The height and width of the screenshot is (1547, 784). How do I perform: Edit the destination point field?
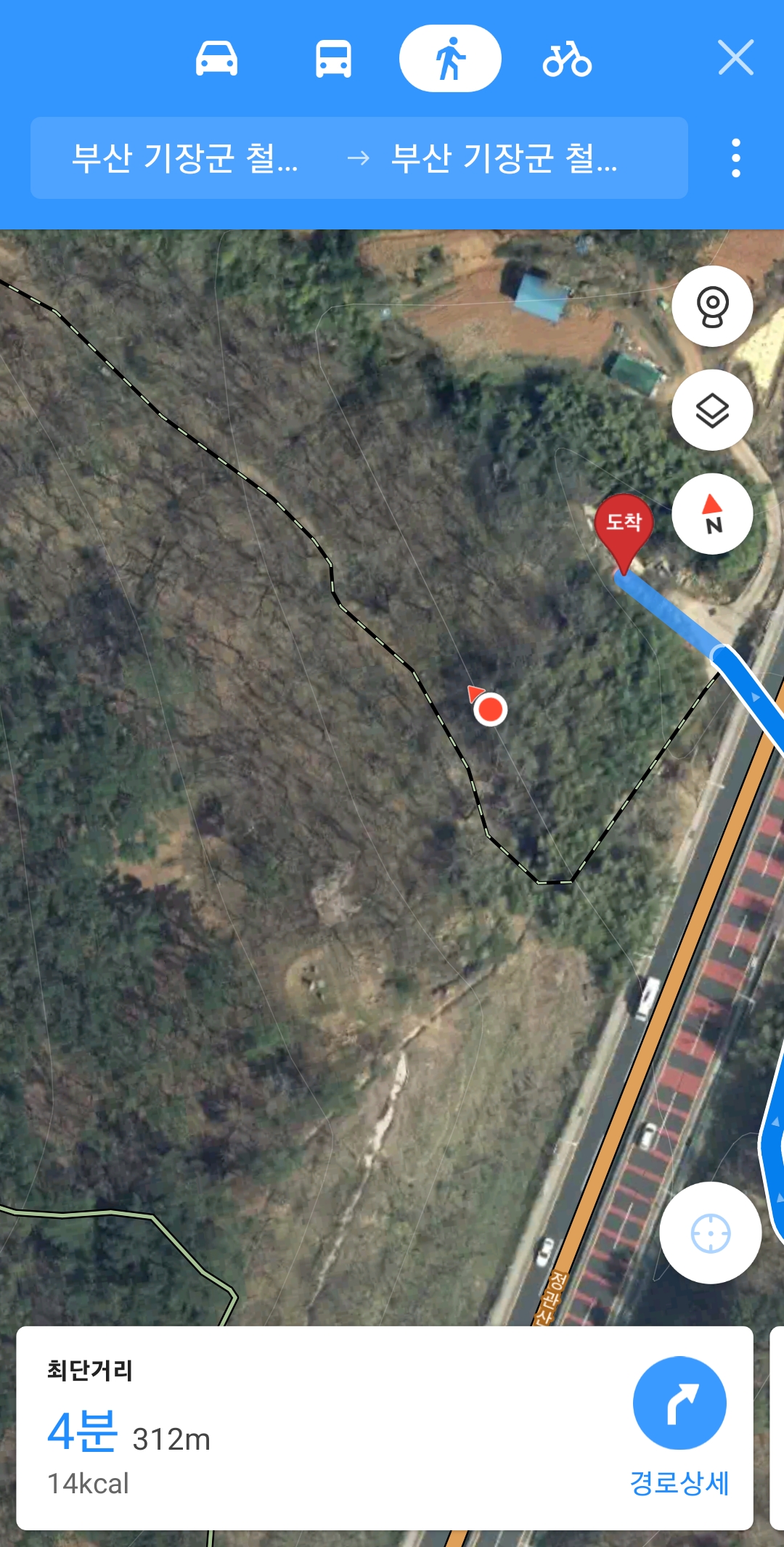tap(504, 158)
